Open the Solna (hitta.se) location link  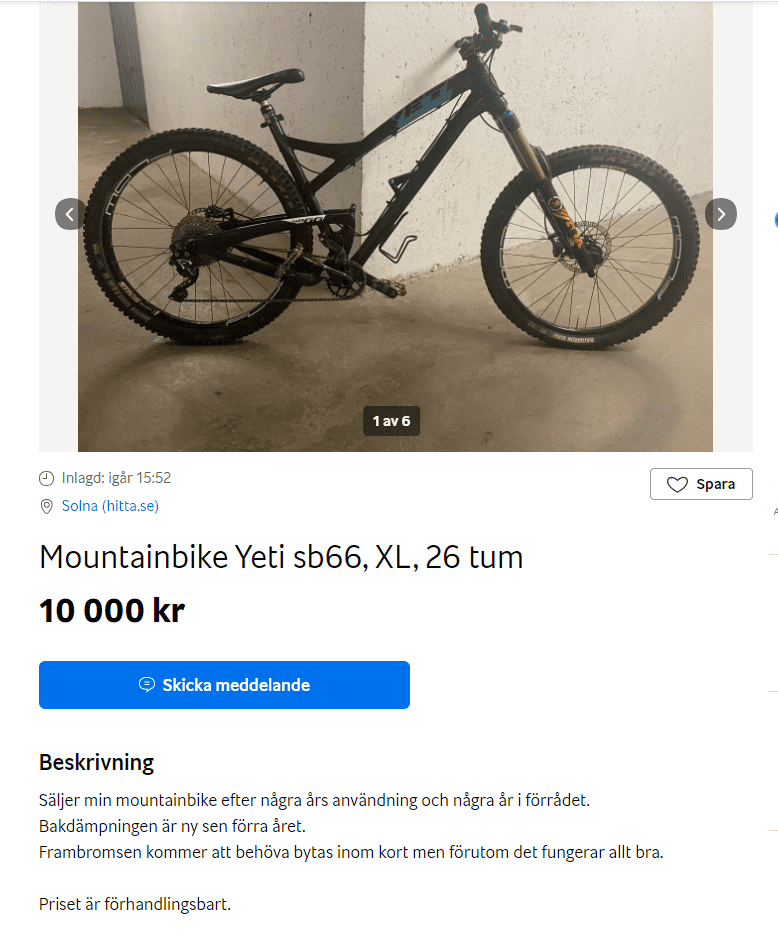click(110, 506)
